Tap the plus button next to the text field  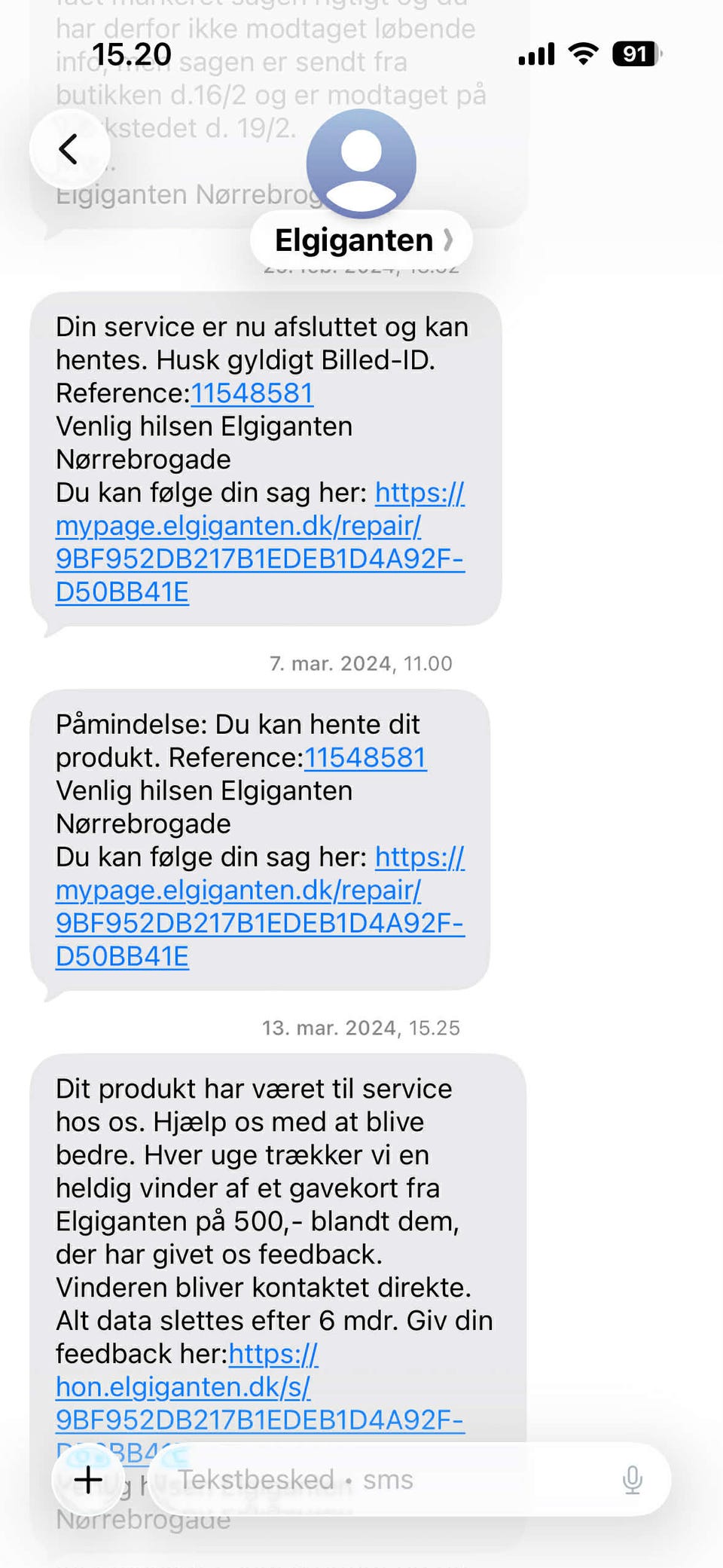click(x=89, y=1479)
